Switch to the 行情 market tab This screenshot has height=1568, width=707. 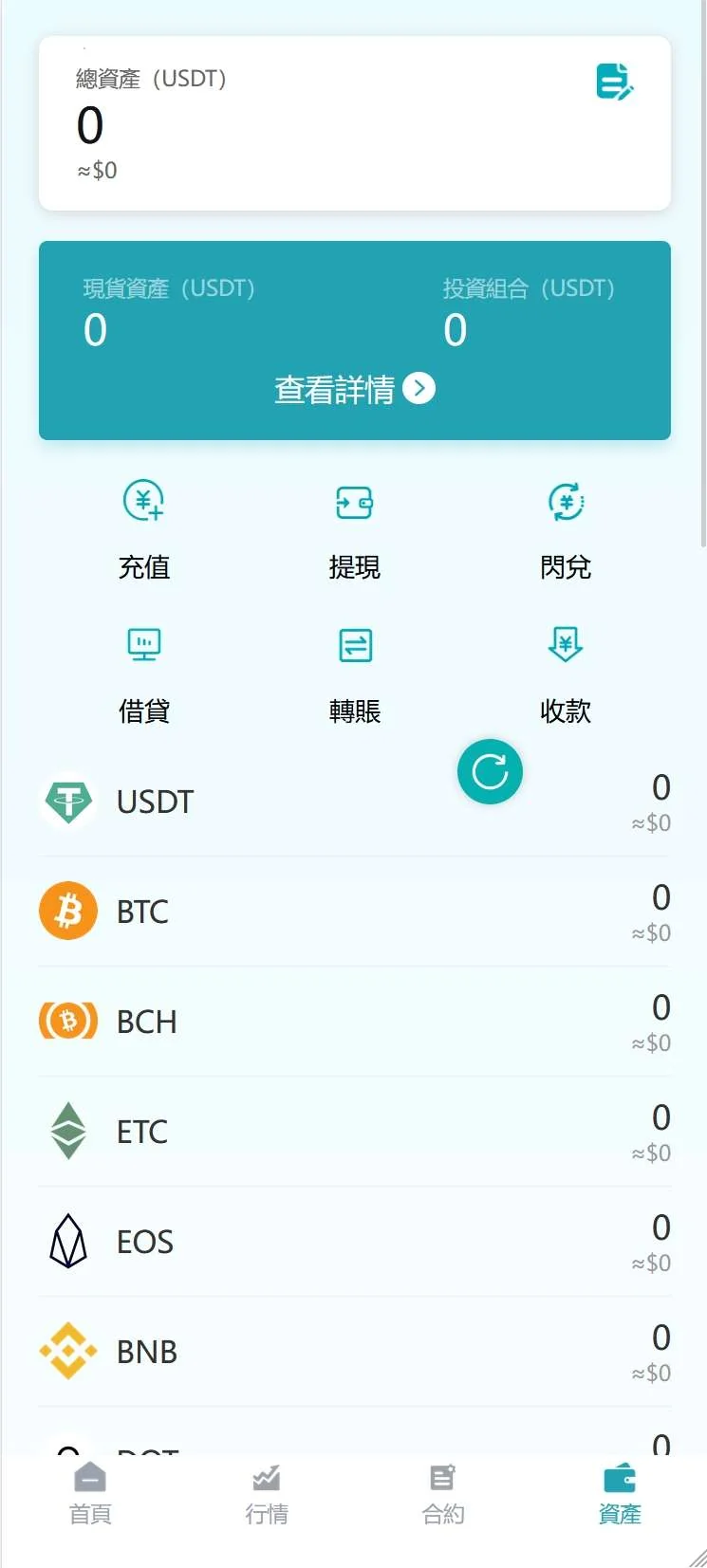pyautogui.click(x=267, y=1494)
